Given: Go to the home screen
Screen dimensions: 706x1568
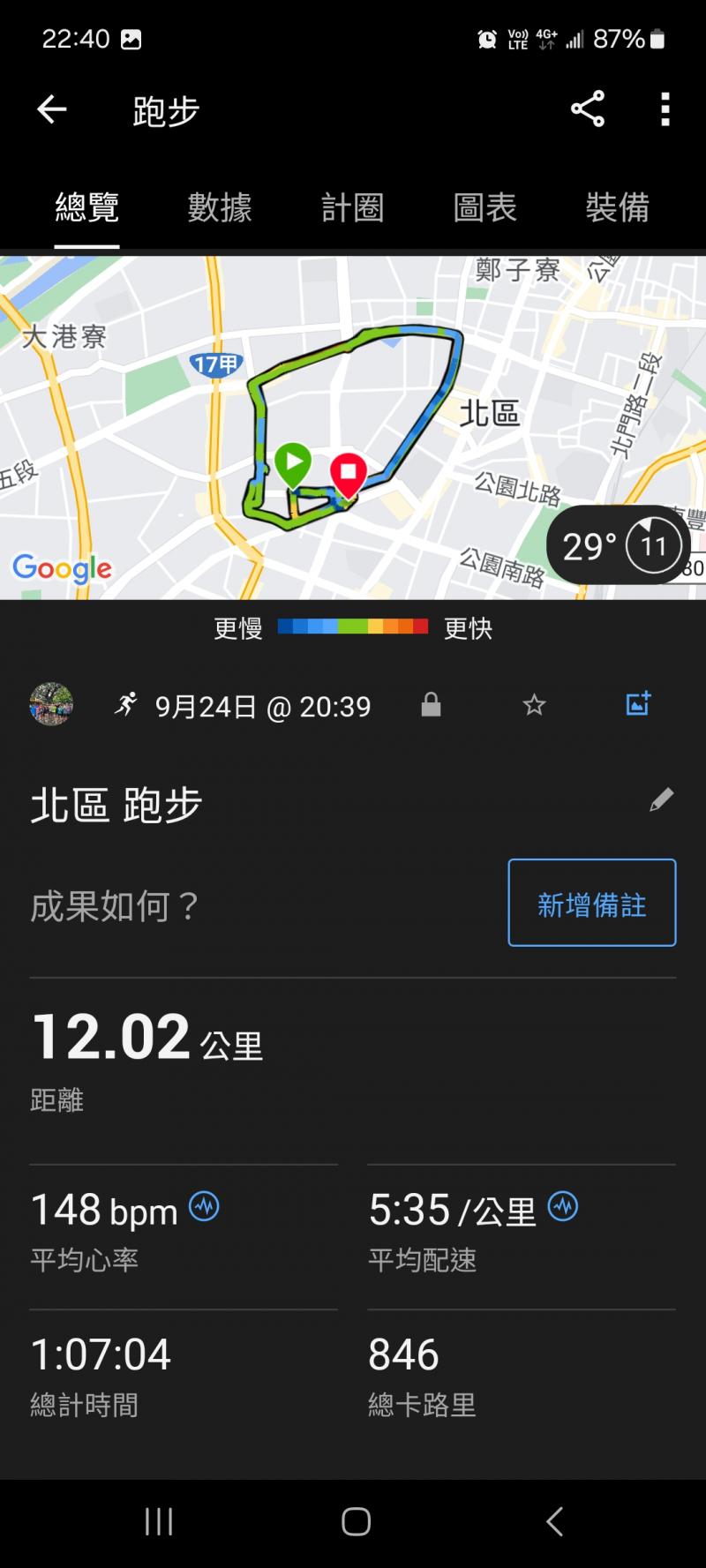Looking at the screenshot, I should (x=356, y=1521).
